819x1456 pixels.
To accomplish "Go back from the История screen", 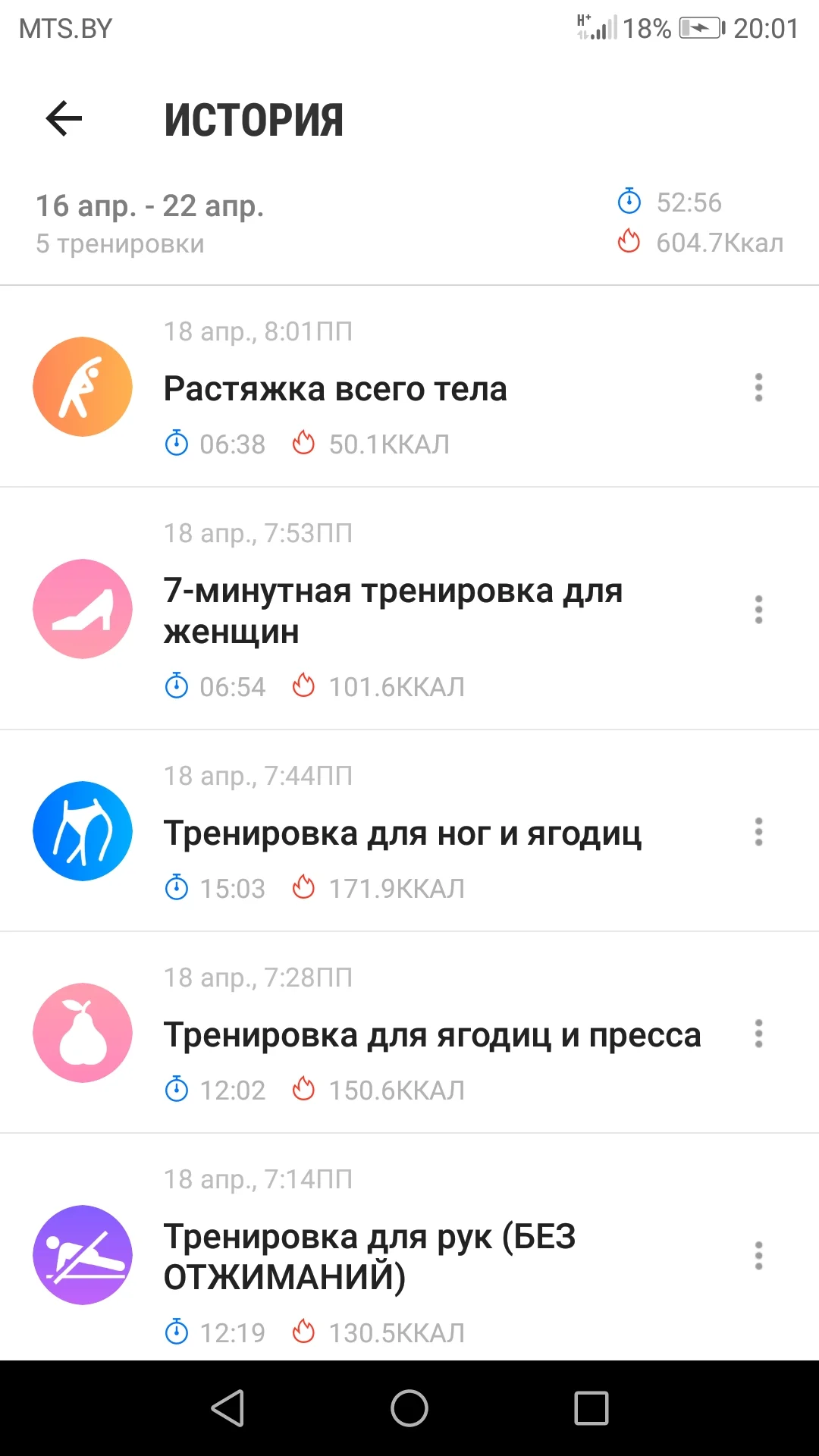I will (64, 119).
